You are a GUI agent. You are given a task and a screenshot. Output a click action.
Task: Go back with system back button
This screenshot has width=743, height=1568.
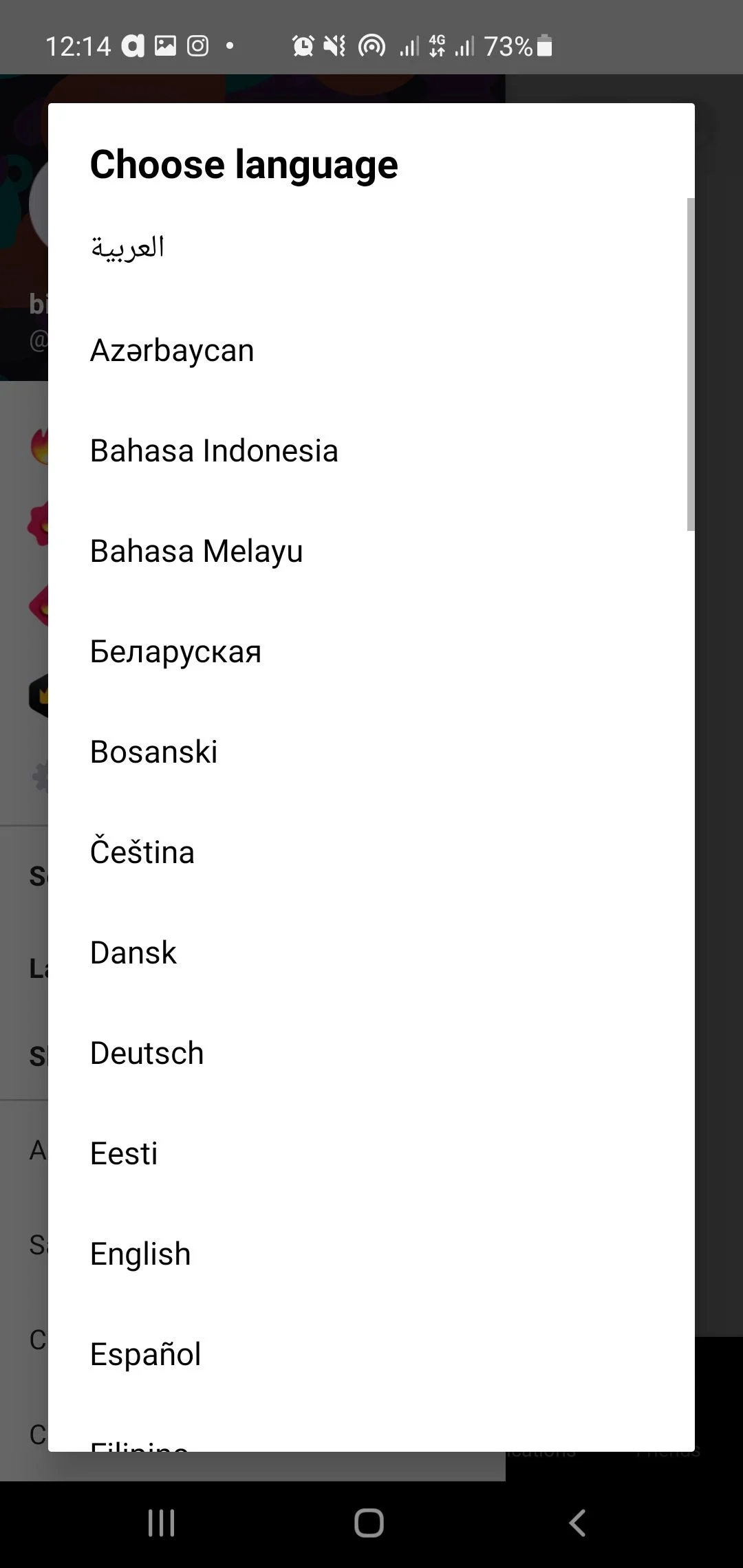pos(577,1523)
